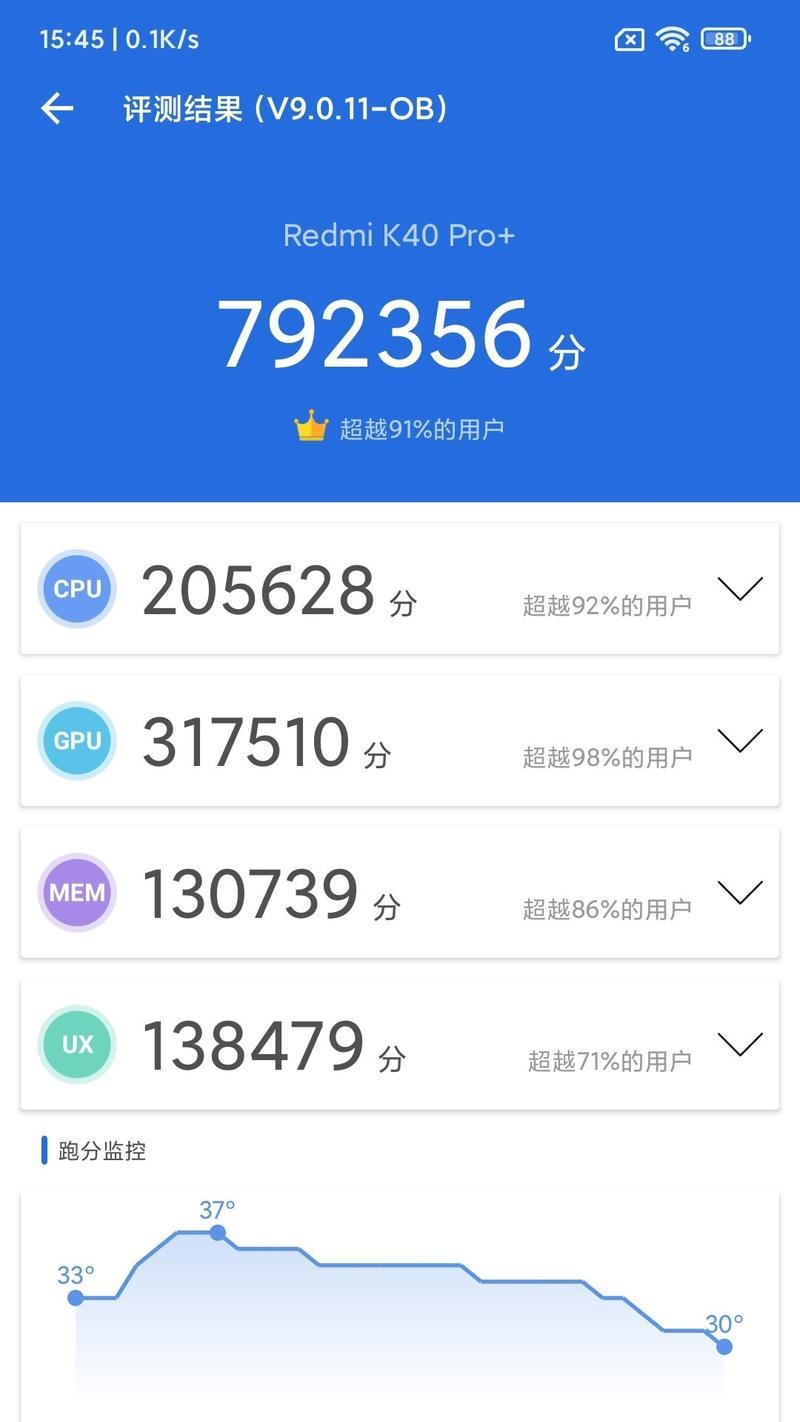Go back from the benchmark results page

57,108
